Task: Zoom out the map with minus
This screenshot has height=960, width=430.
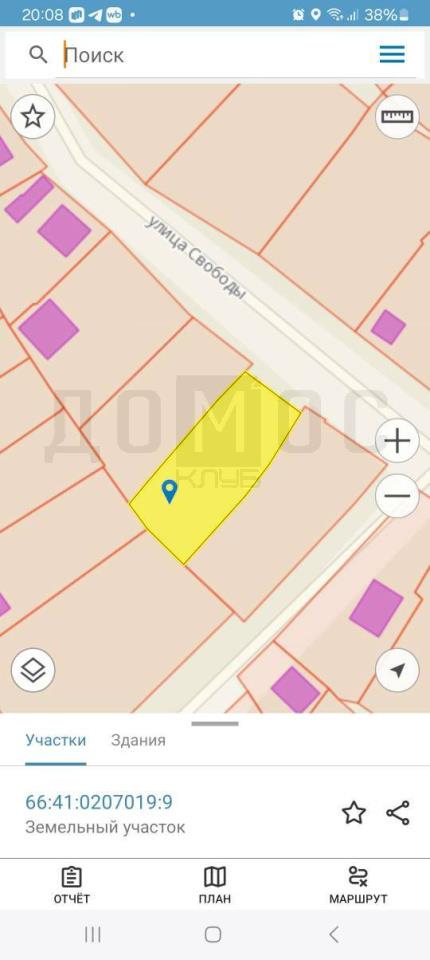Action: click(398, 496)
